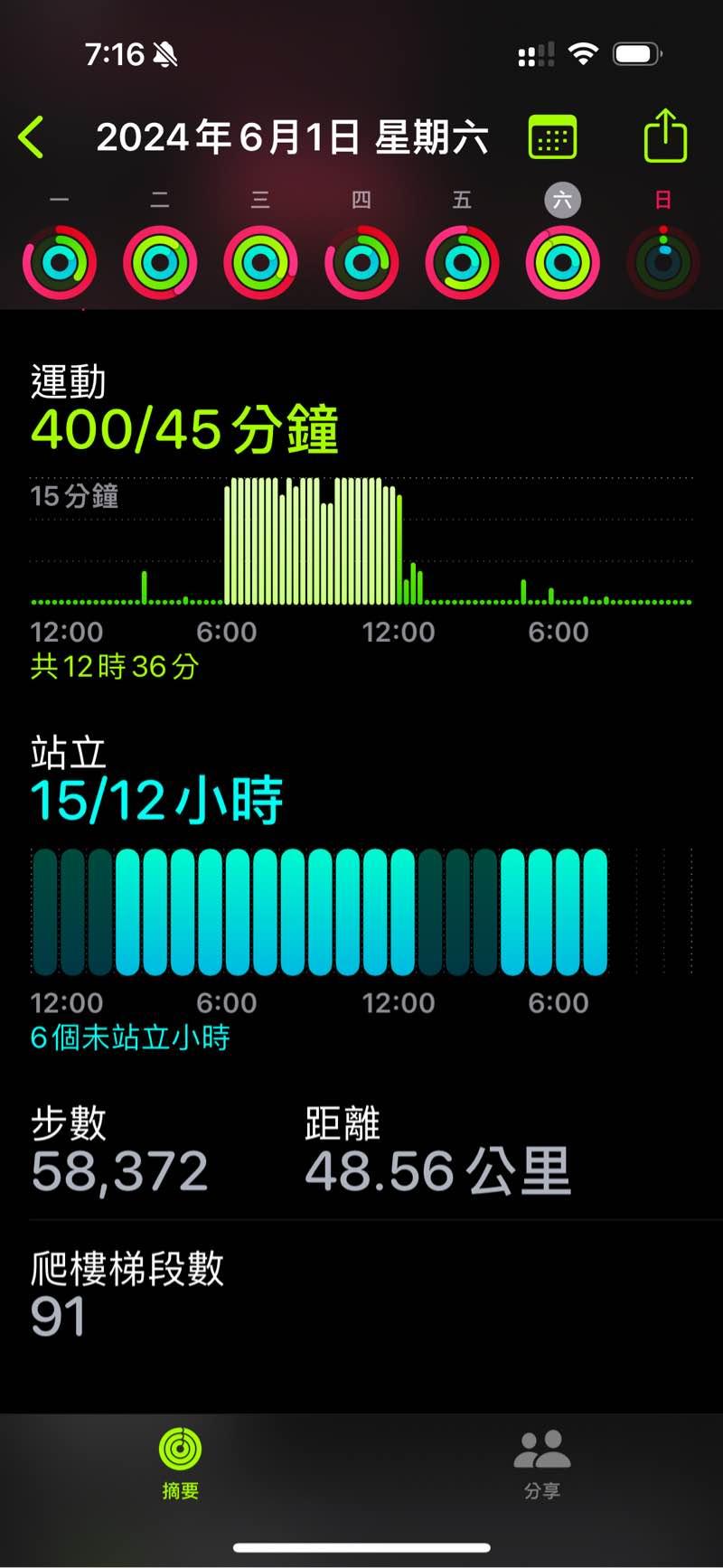The height and width of the screenshot is (1568, 723).
Task: Select Sunday's activity rings
Action: [x=663, y=263]
